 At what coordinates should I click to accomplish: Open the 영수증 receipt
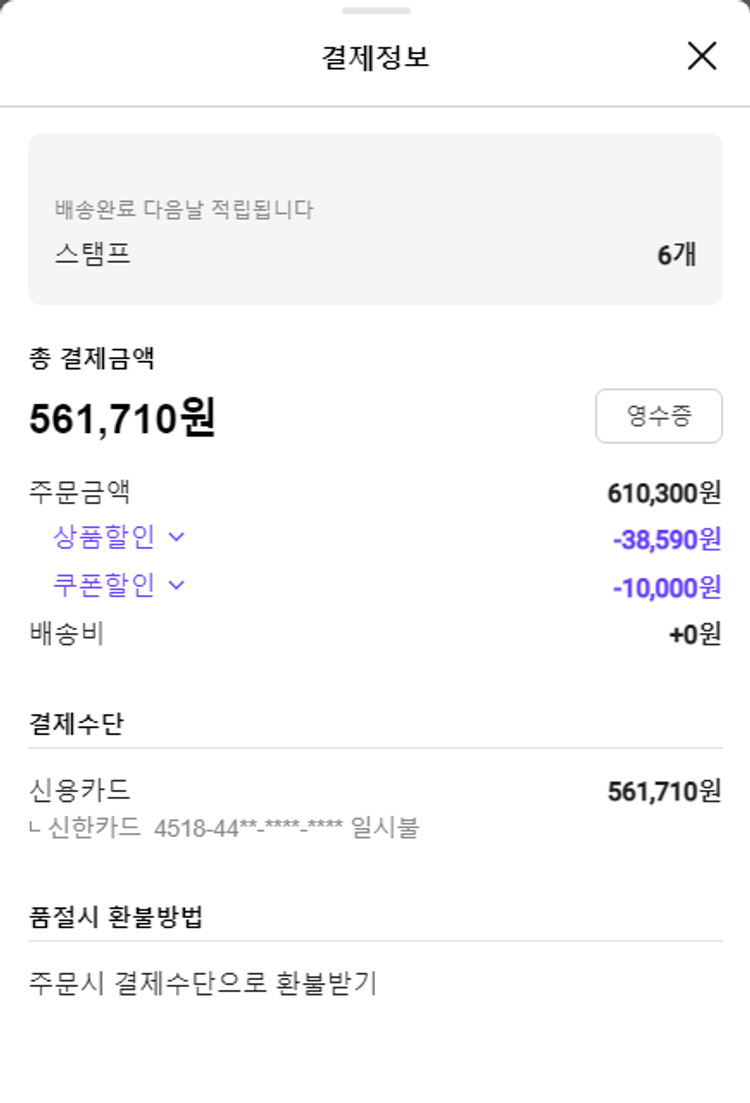658,416
